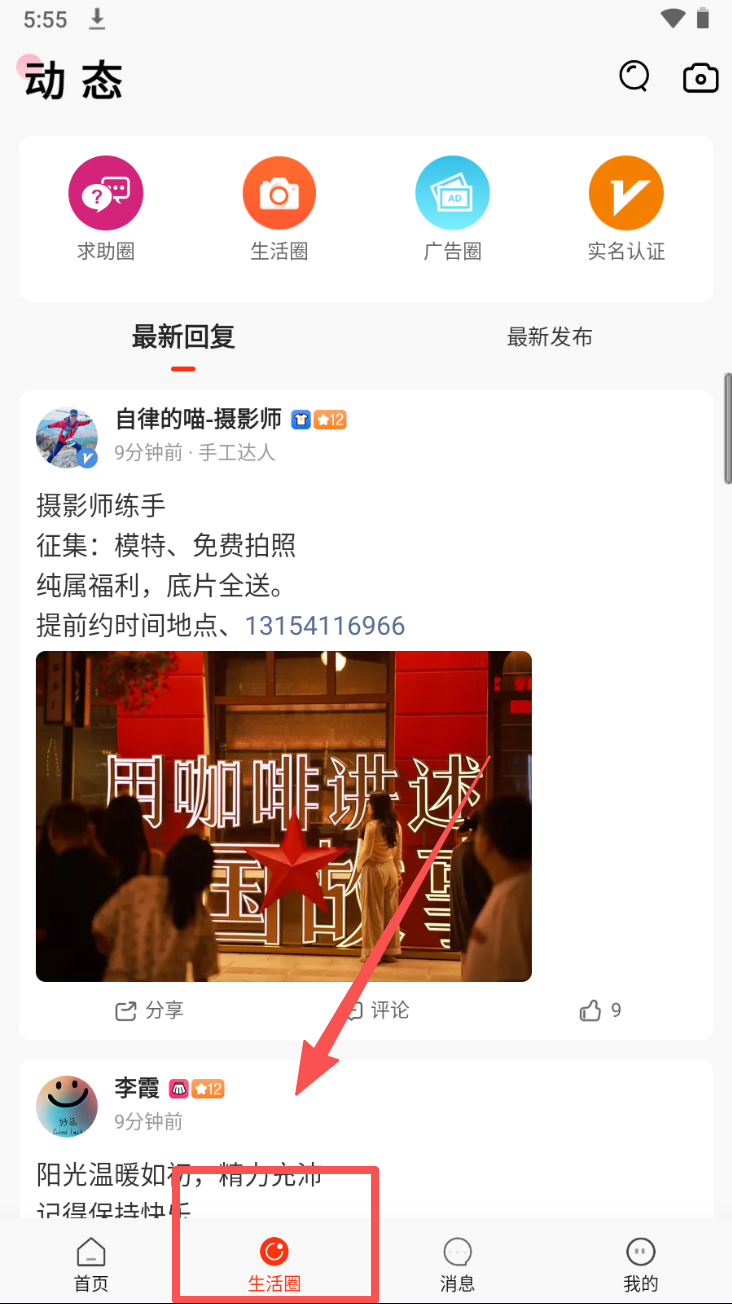This screenshot has height=1304, width=732.
Task: Go to the 首页 tab
Action: click(x=91, y=1265)
